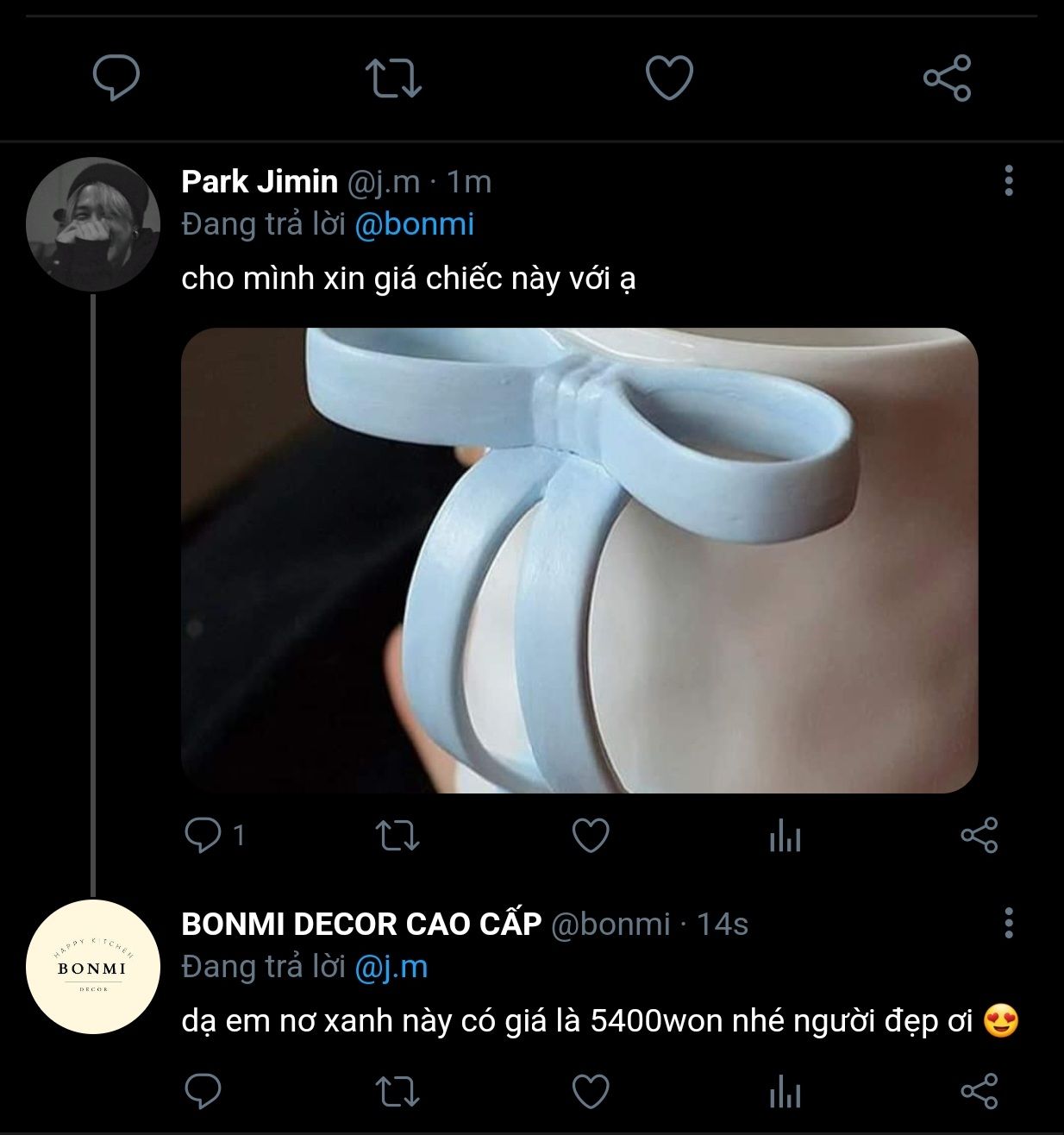Open Park Jimin's profile picture
This screenshot has width=1064, height=1135.
point(93,224)
